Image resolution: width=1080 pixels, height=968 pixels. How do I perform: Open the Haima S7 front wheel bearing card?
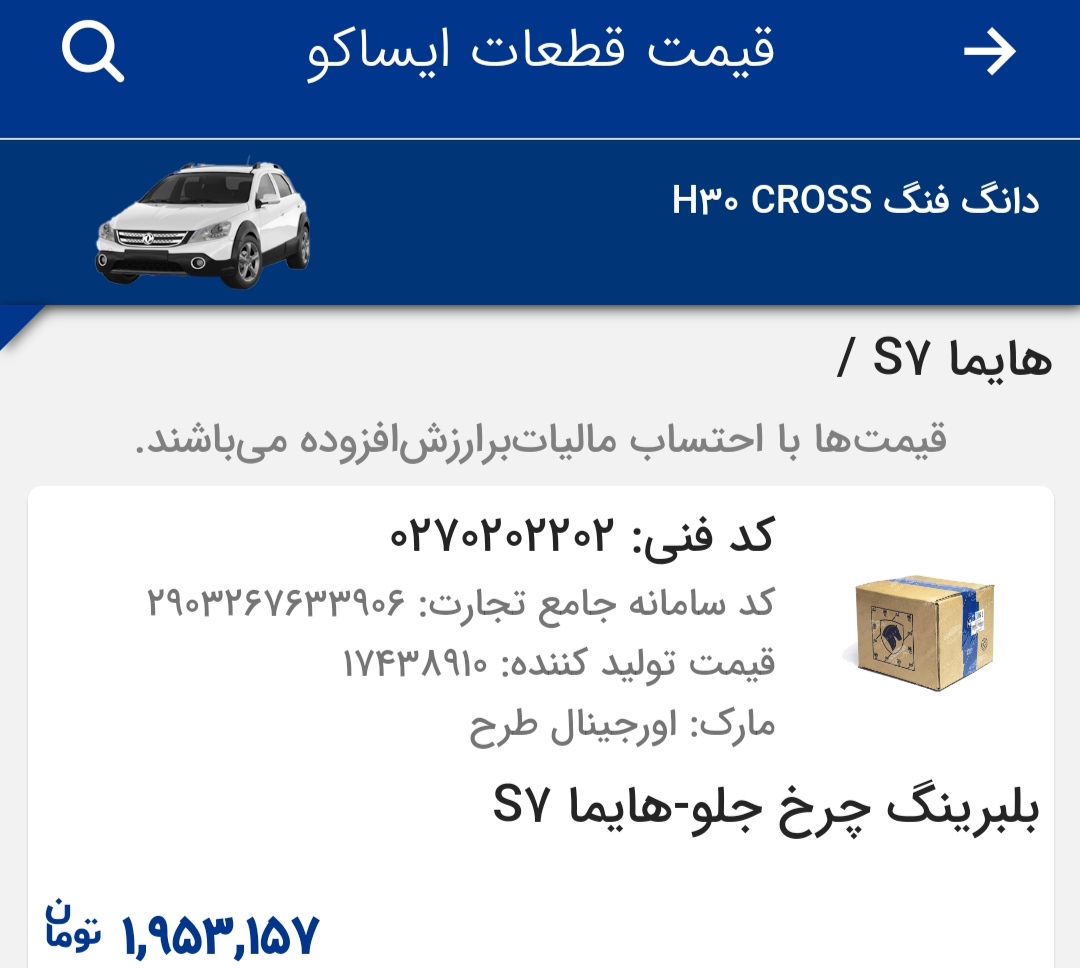click(540, 720)
